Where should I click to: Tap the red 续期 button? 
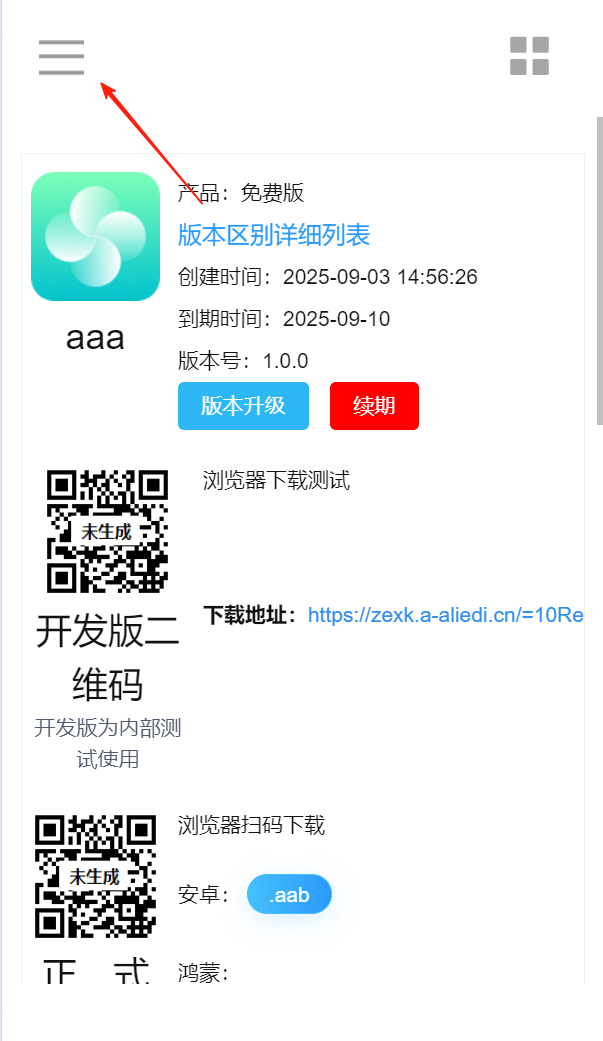click(x=374, y=406)
